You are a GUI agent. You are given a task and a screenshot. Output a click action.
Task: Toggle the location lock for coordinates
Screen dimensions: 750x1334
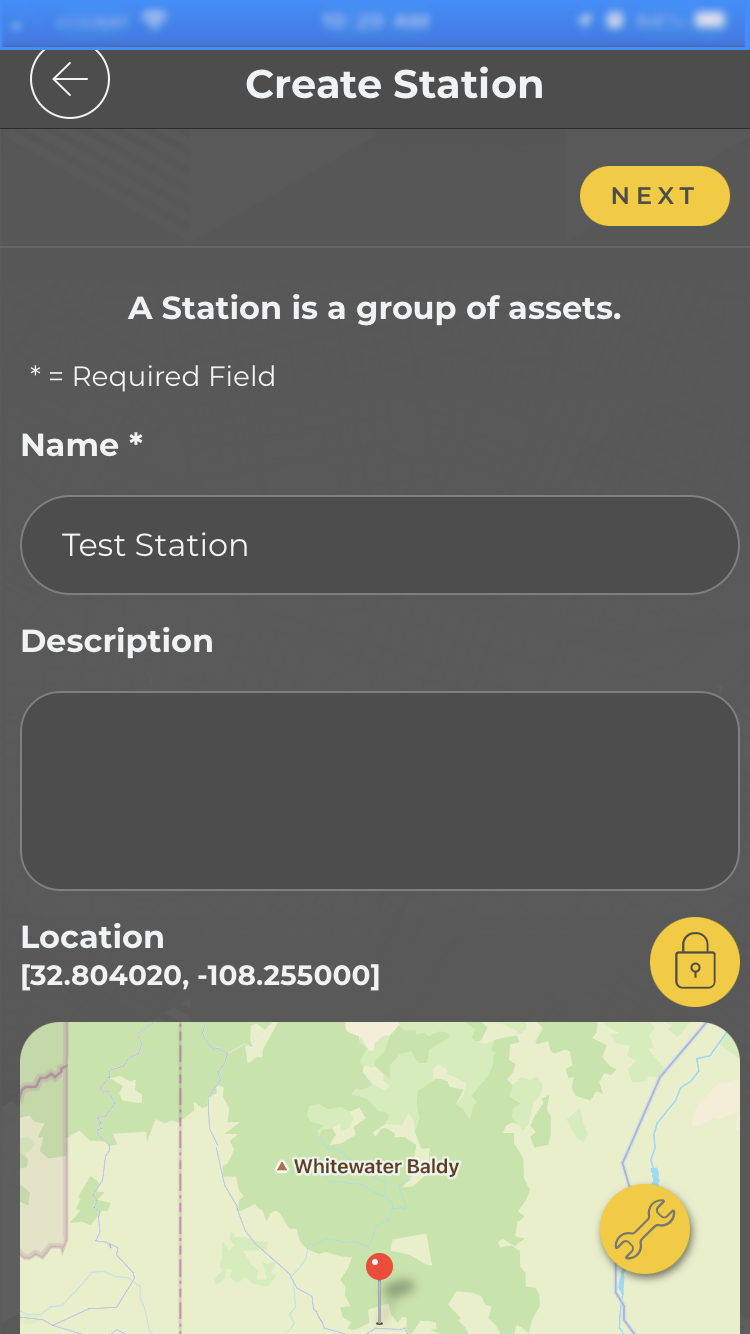694,961
